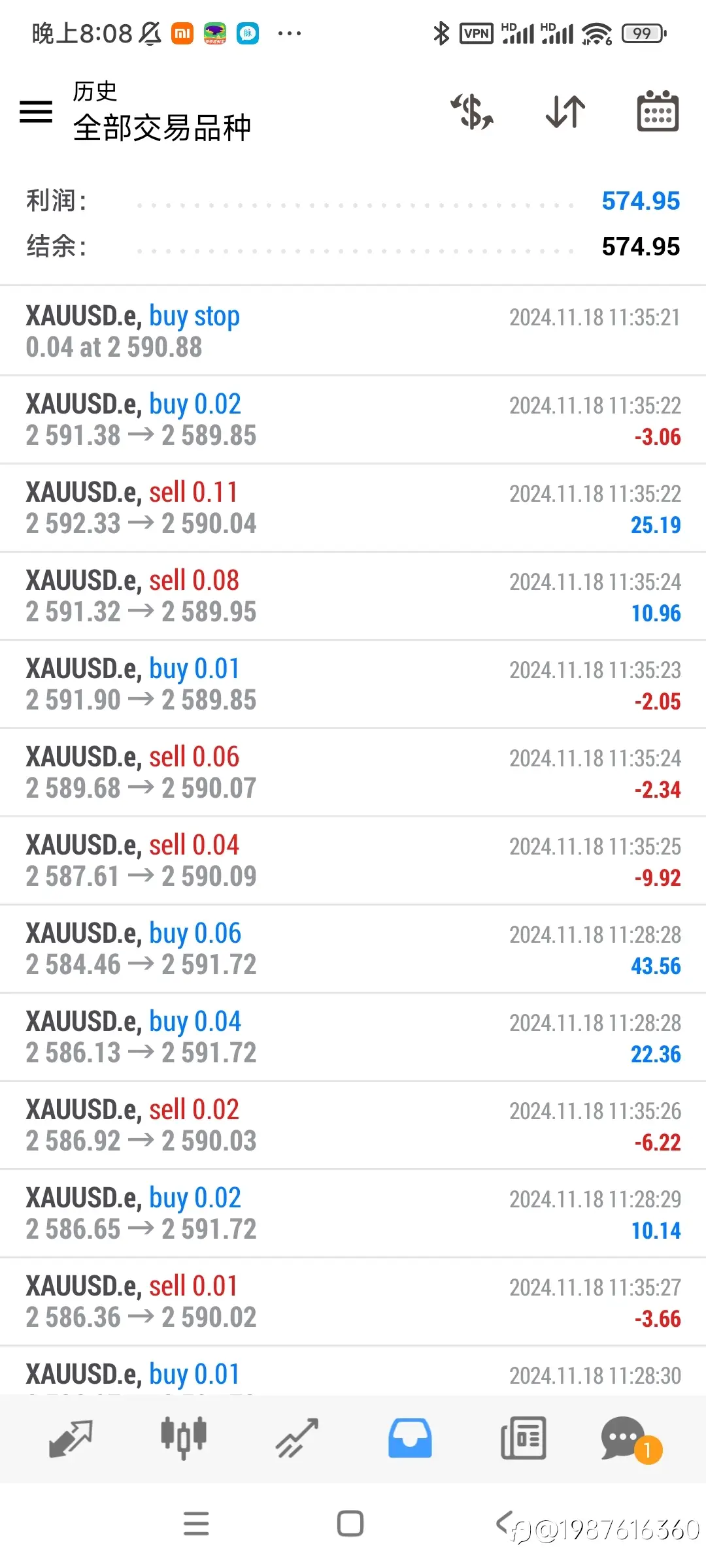Tap the currency symbol filter icon
Screen dimensions: 706x1568
click(x=472, y=111)
